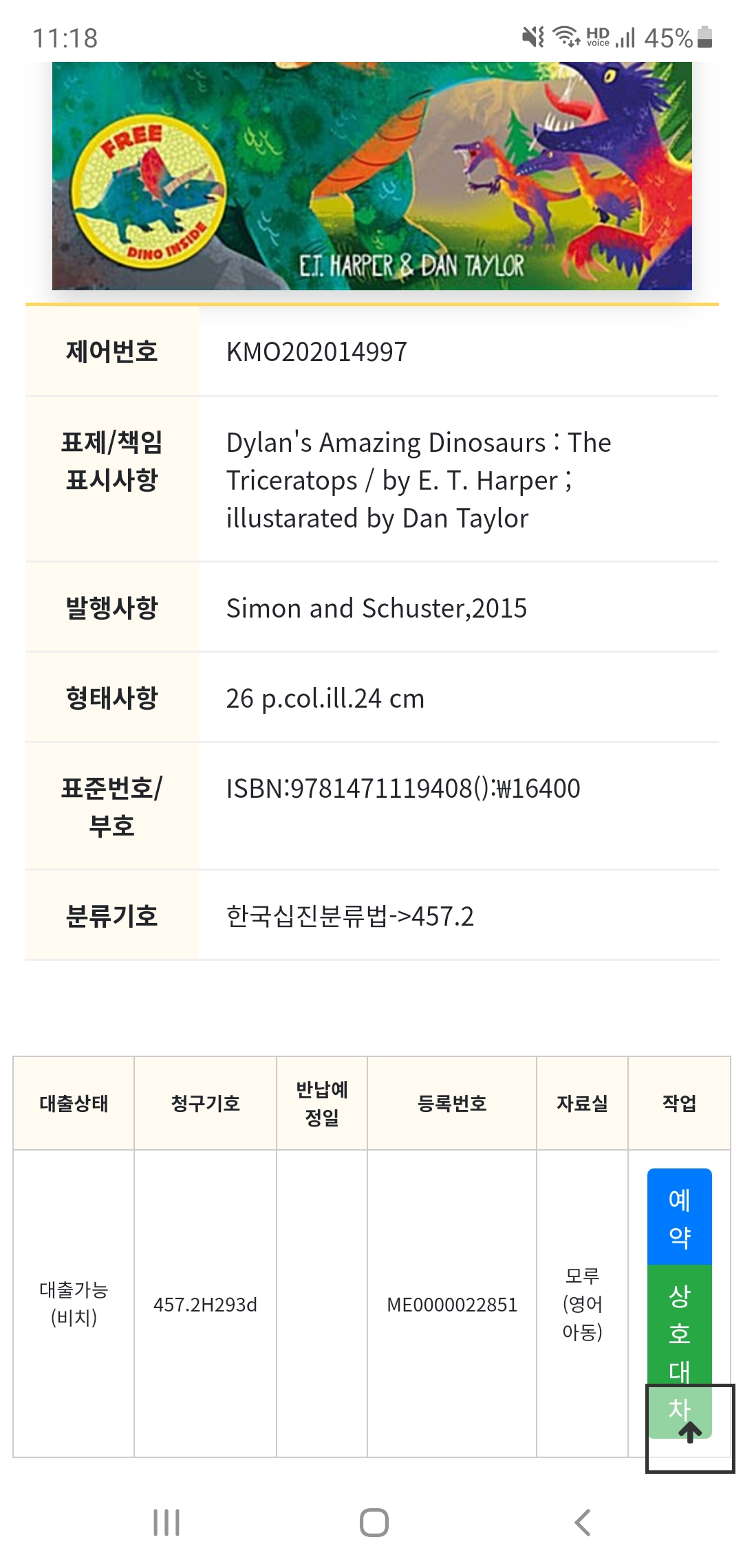Request interlibrary loan via 상호대차 button

click(679, 1333)
